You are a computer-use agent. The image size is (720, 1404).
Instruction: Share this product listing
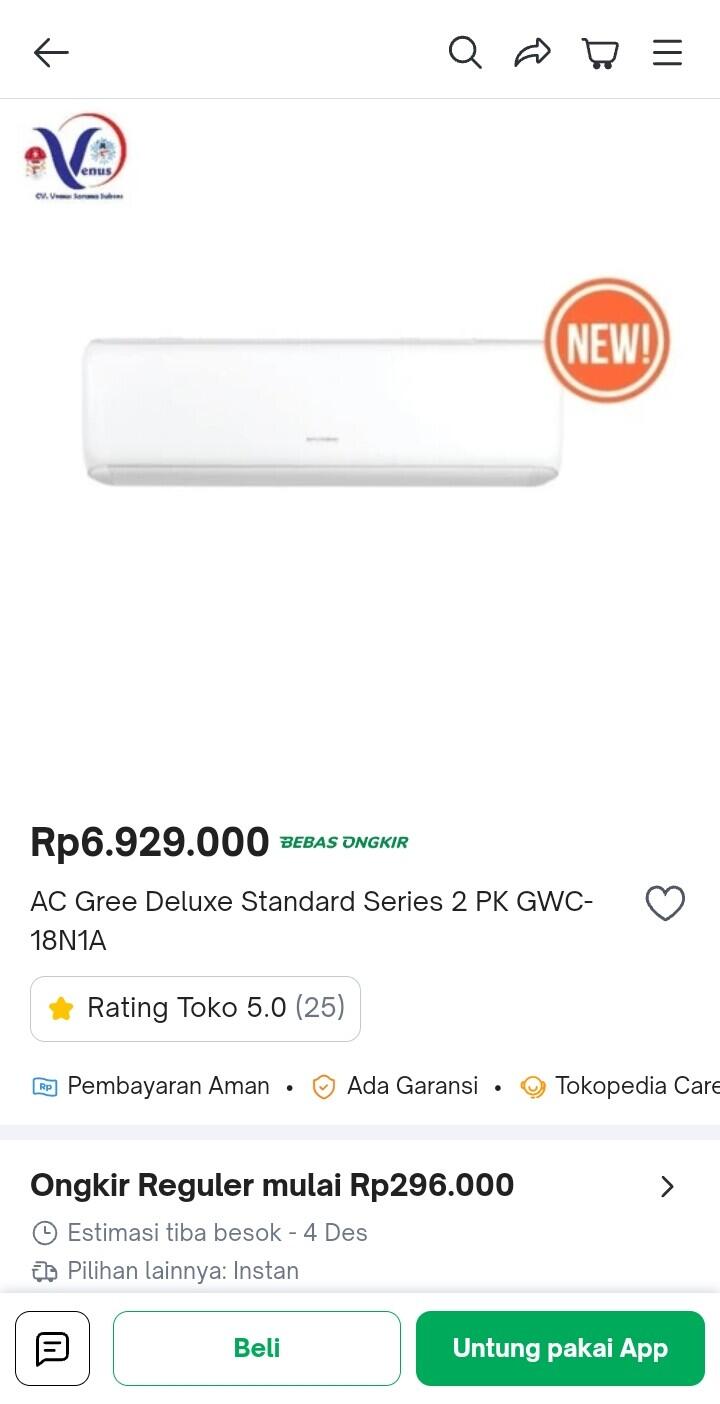(x=534, y=52)
